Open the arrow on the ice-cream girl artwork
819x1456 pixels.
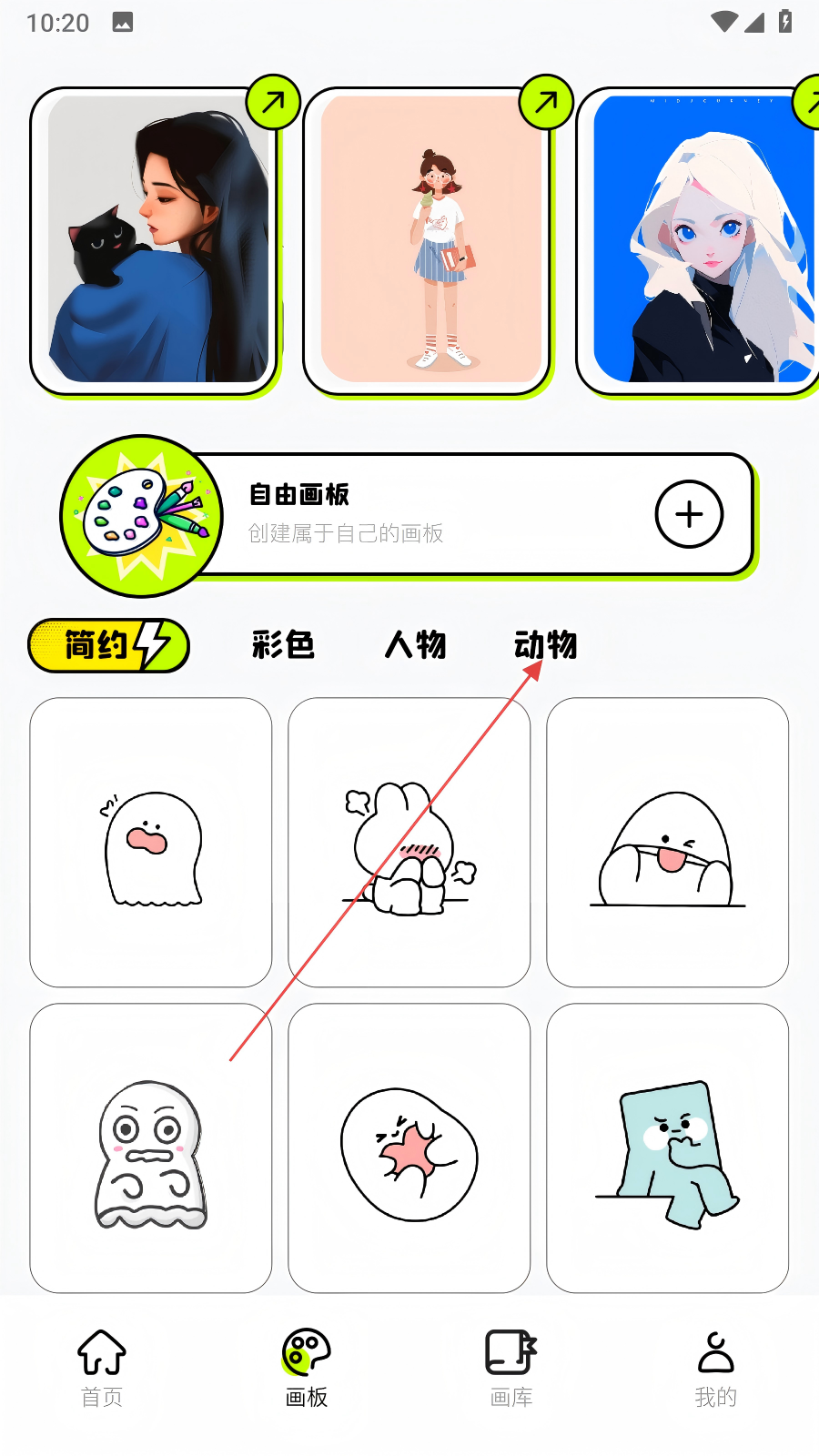click(546, 102)
